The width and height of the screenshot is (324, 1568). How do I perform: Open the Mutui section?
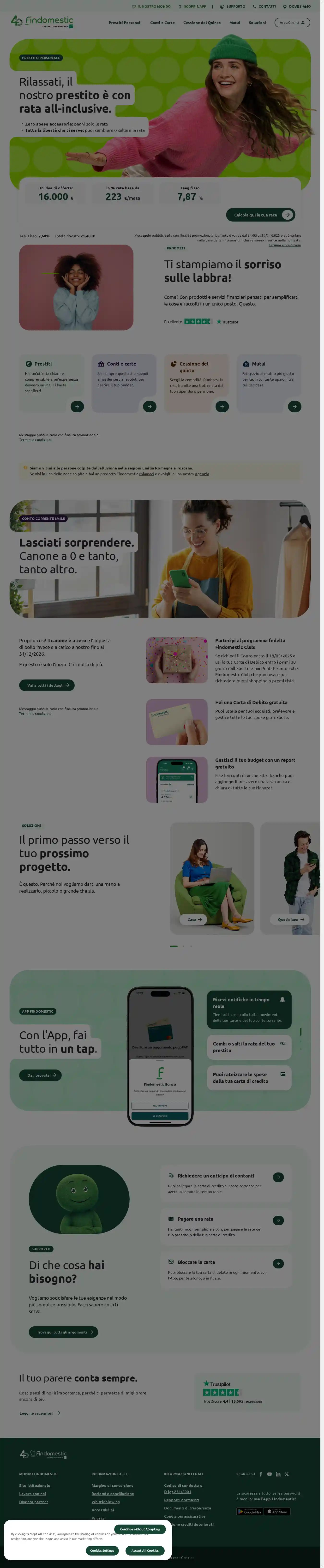click(234, 23)
